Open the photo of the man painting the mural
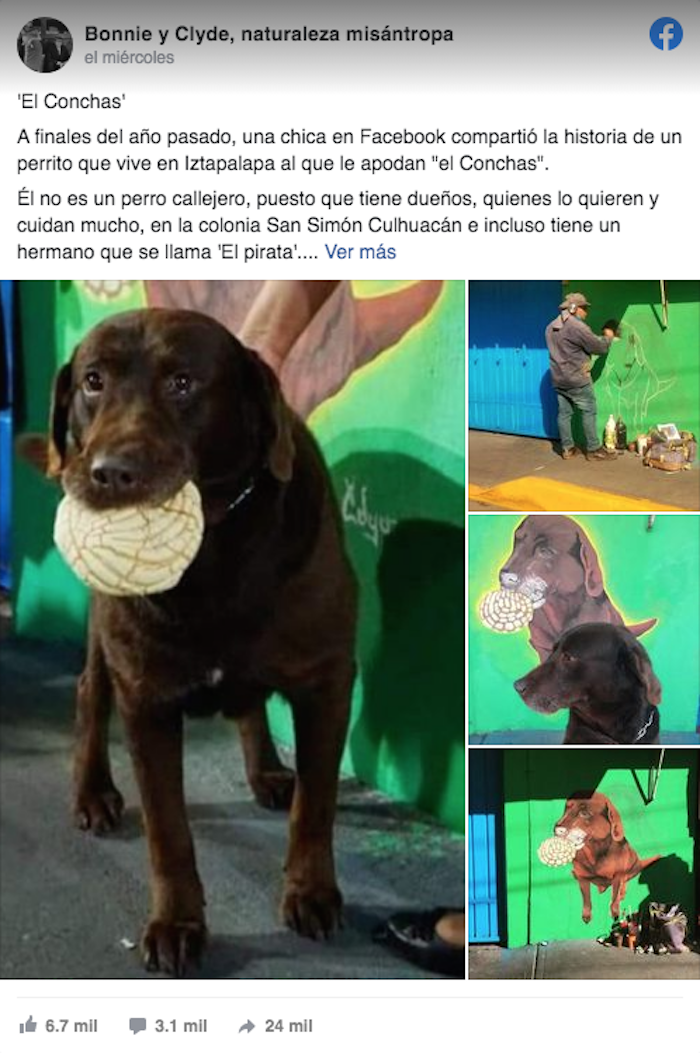Screen dimensions: 700x1053 tap(584, 395)
